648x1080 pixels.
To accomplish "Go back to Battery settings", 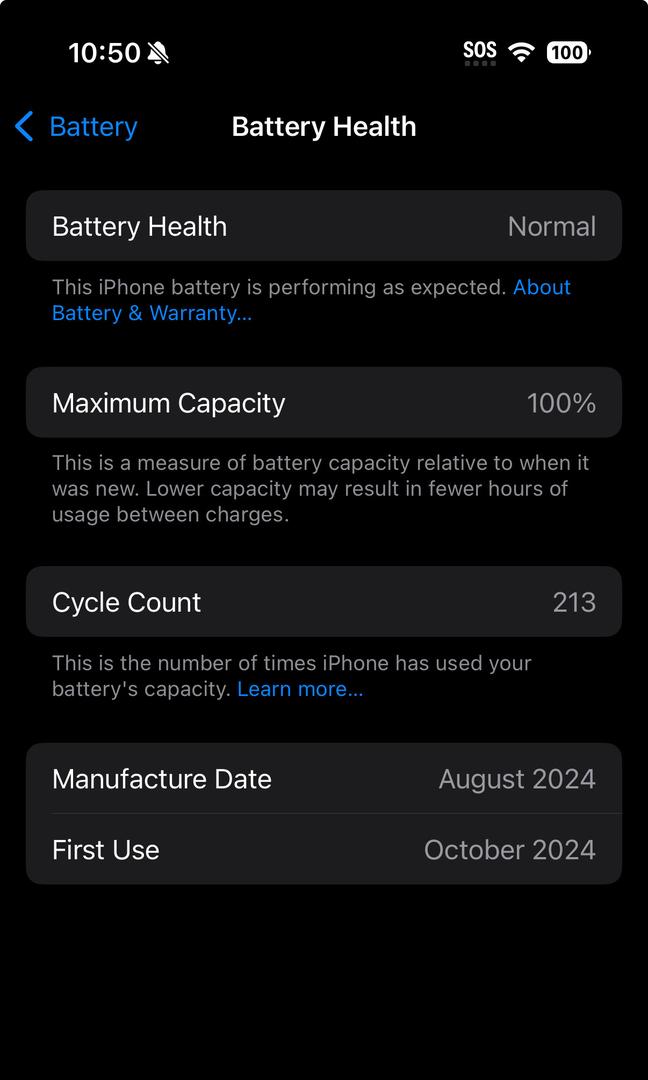I will 76,127.
